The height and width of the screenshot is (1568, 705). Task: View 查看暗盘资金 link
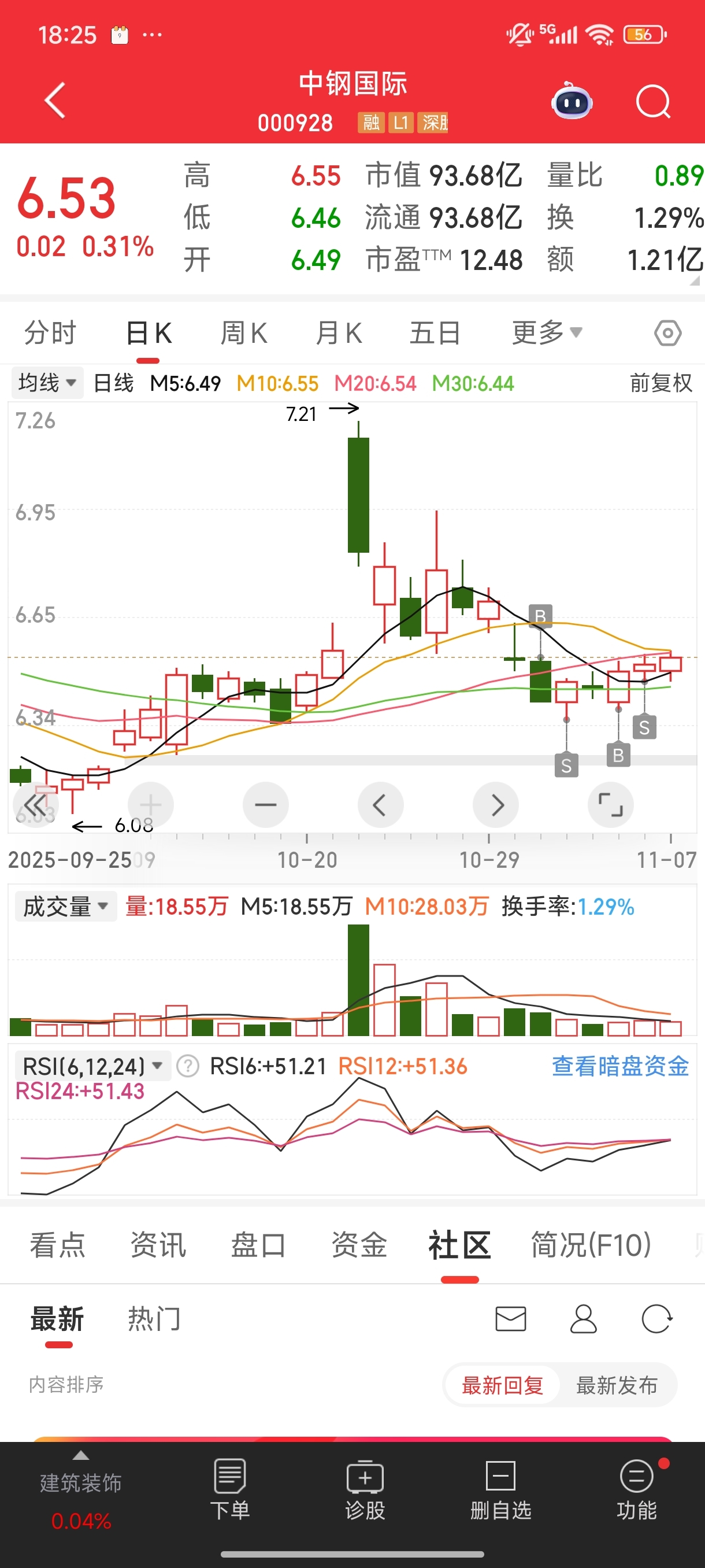[x=620, y=1066]
